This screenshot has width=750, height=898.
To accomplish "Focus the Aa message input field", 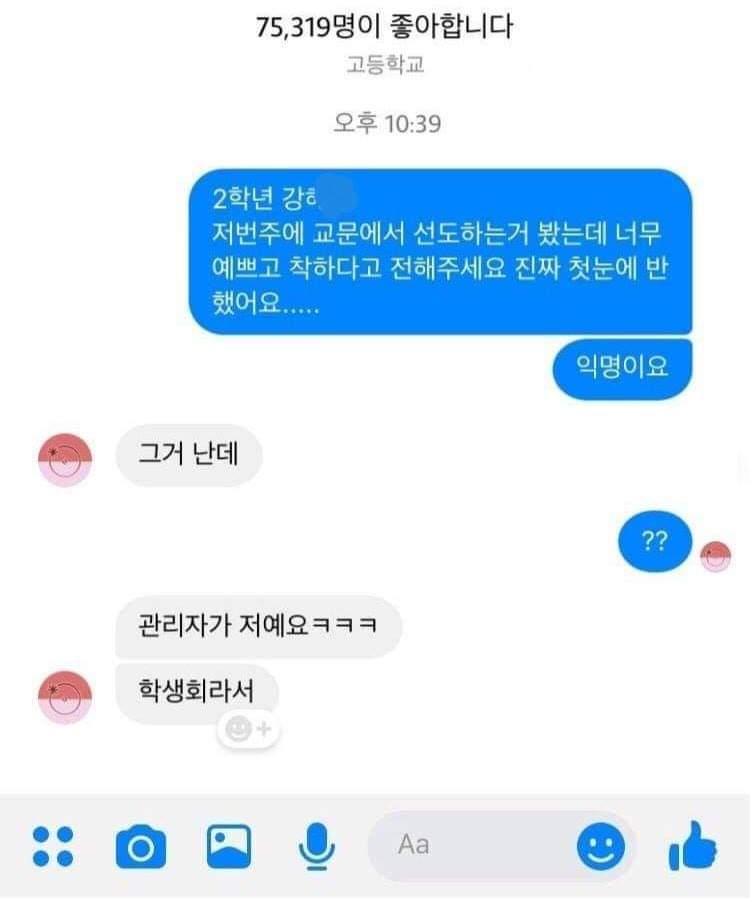I will [470, 845].
